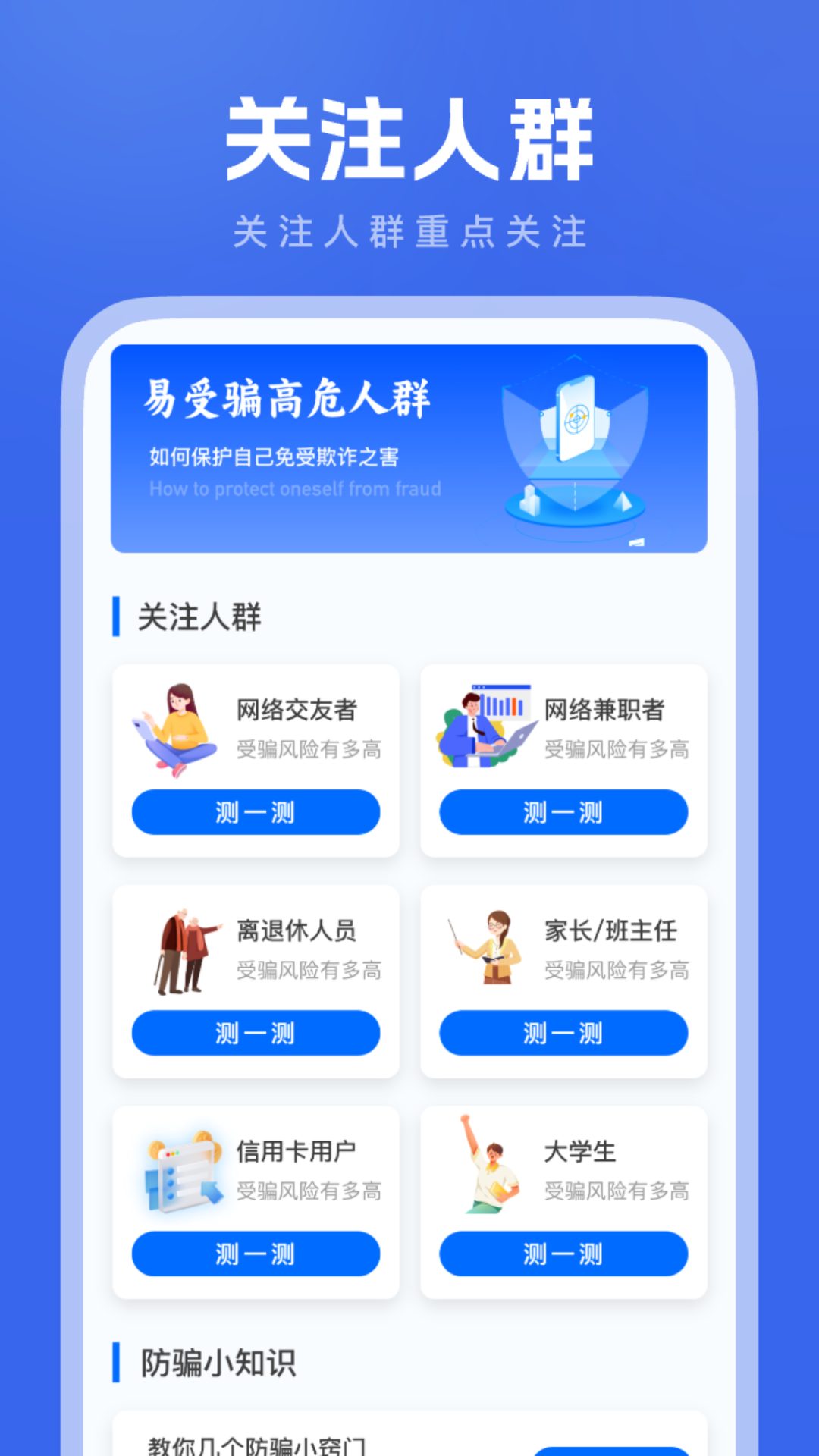Open the 易受骗高危人群 banner
The height and width of the screenshot is (1456, 819).
click(409, 447)
